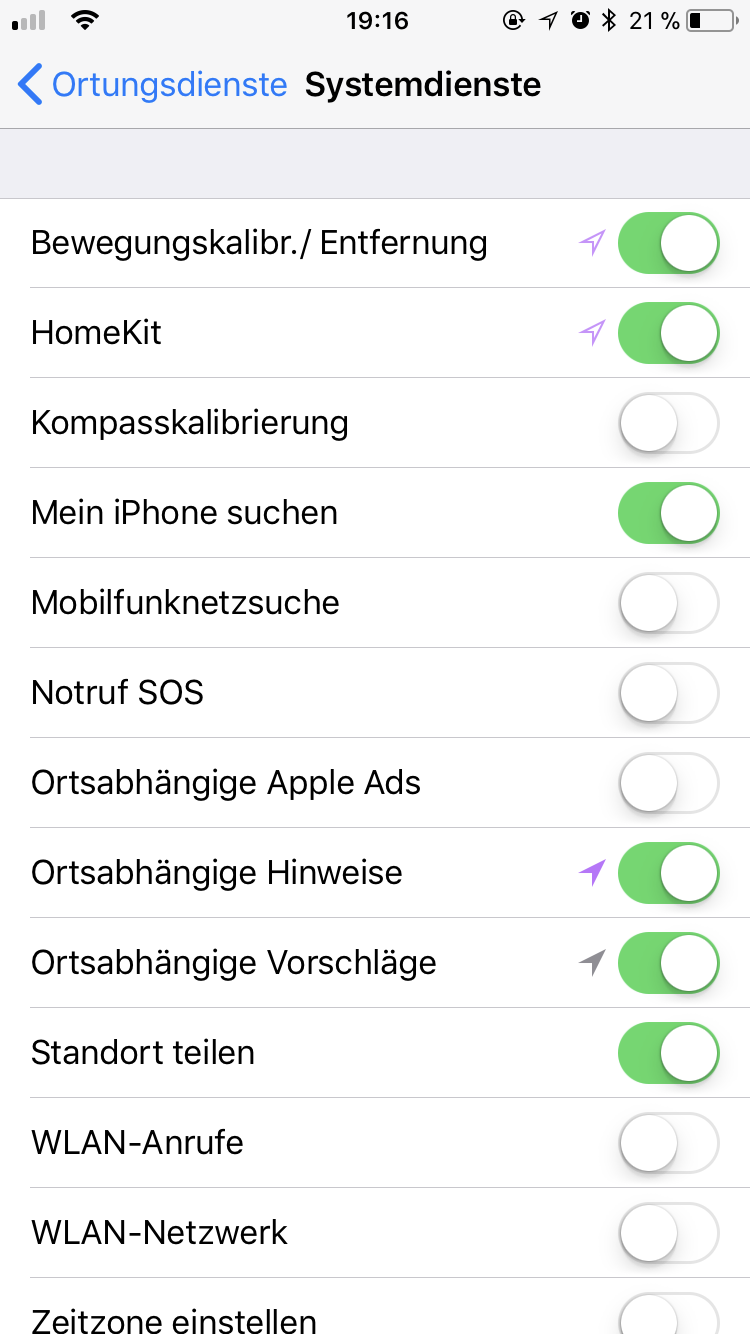Turn off the HomeKit toggle
This screenshot has width=750, height=1334.
[668, 333]
